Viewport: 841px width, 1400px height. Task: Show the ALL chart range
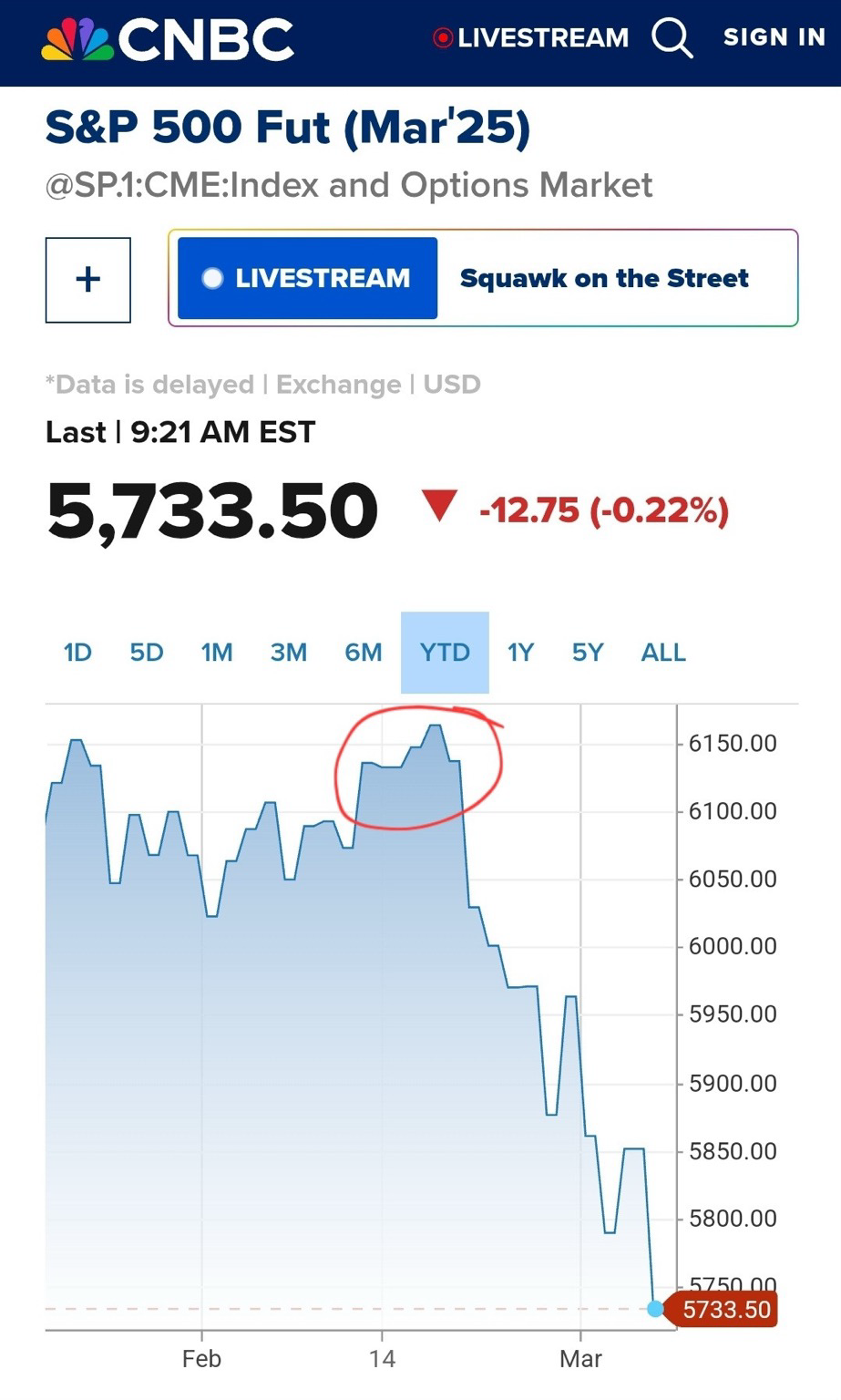(663, 653)
